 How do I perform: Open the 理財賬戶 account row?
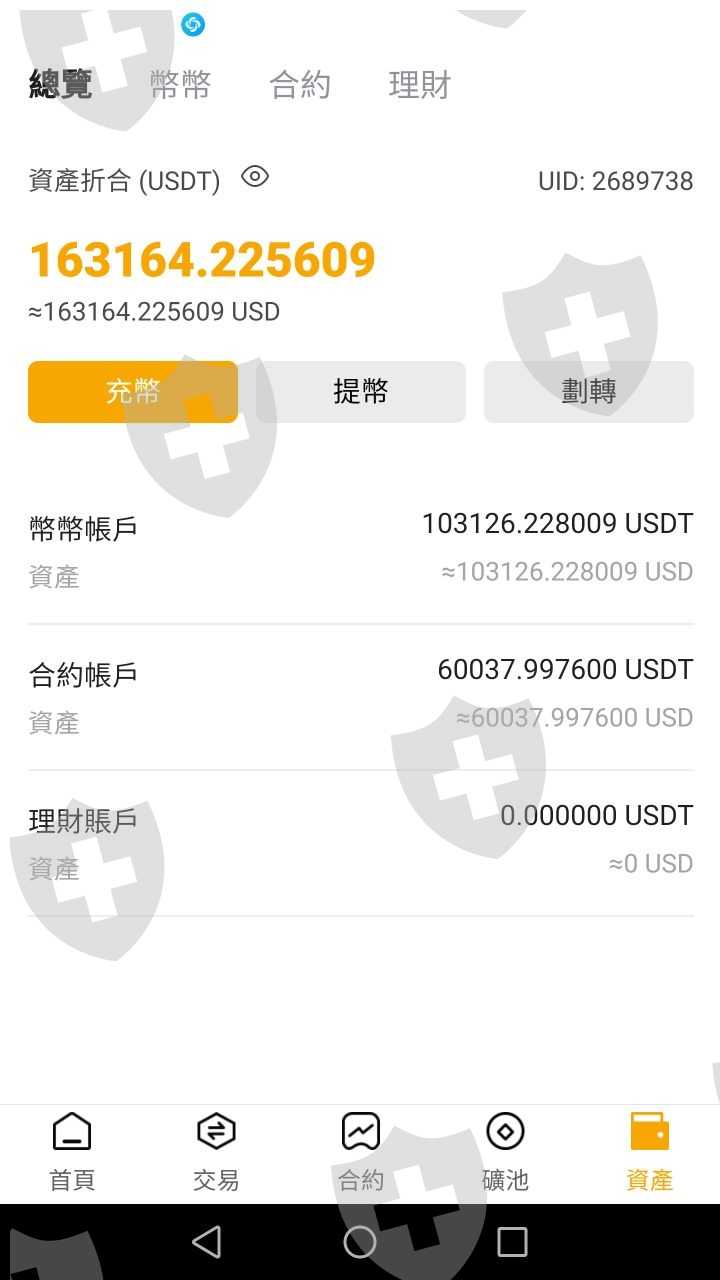[x=361, y=843]
